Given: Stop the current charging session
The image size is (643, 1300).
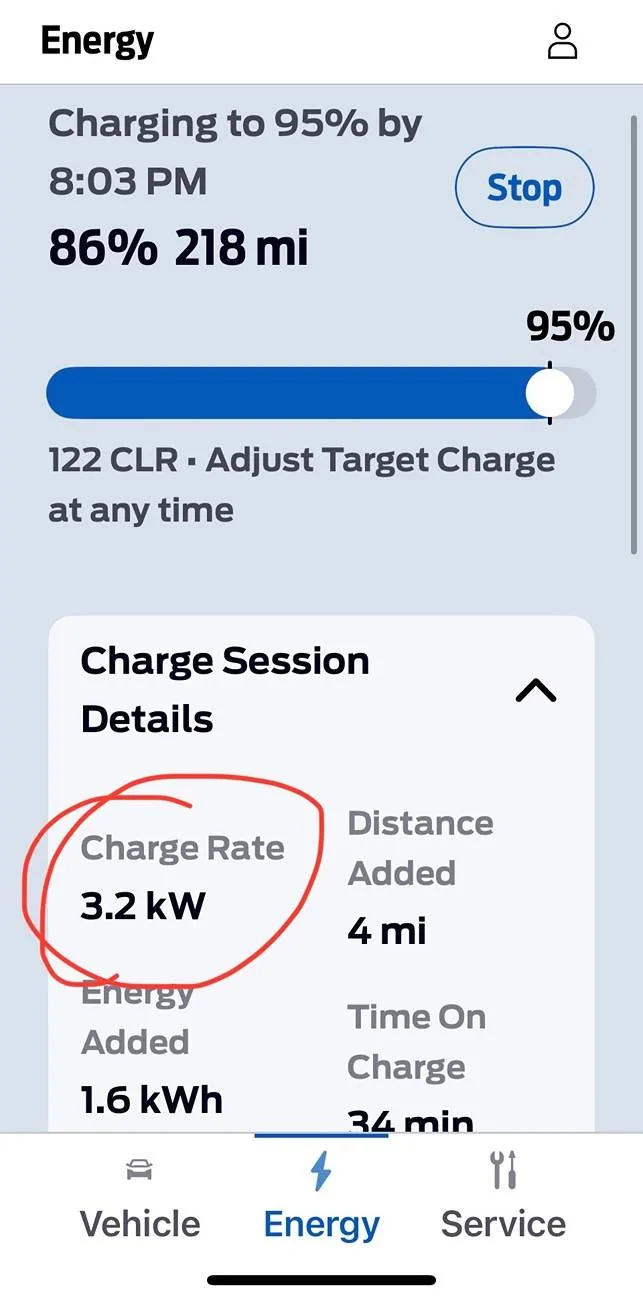Looking at the screenshot, I should tap(524, 188).
